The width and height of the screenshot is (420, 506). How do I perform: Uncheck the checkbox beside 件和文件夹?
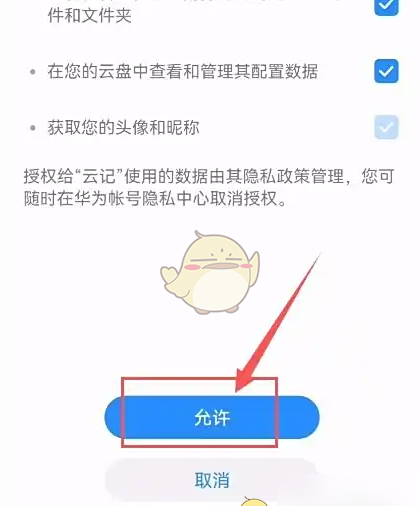pos(386,6)
